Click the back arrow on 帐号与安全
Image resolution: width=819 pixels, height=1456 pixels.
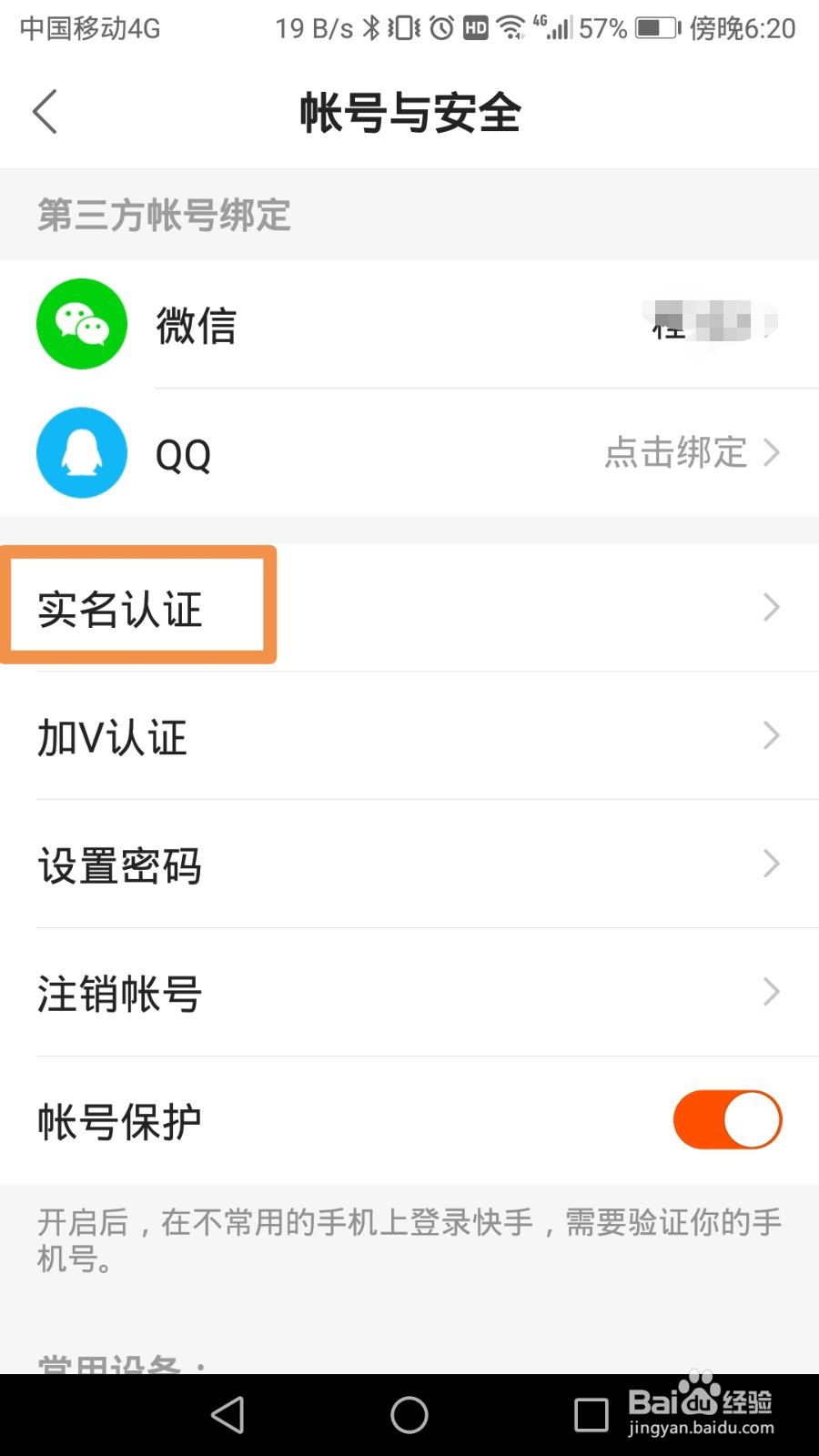click(x=45, y=111)
